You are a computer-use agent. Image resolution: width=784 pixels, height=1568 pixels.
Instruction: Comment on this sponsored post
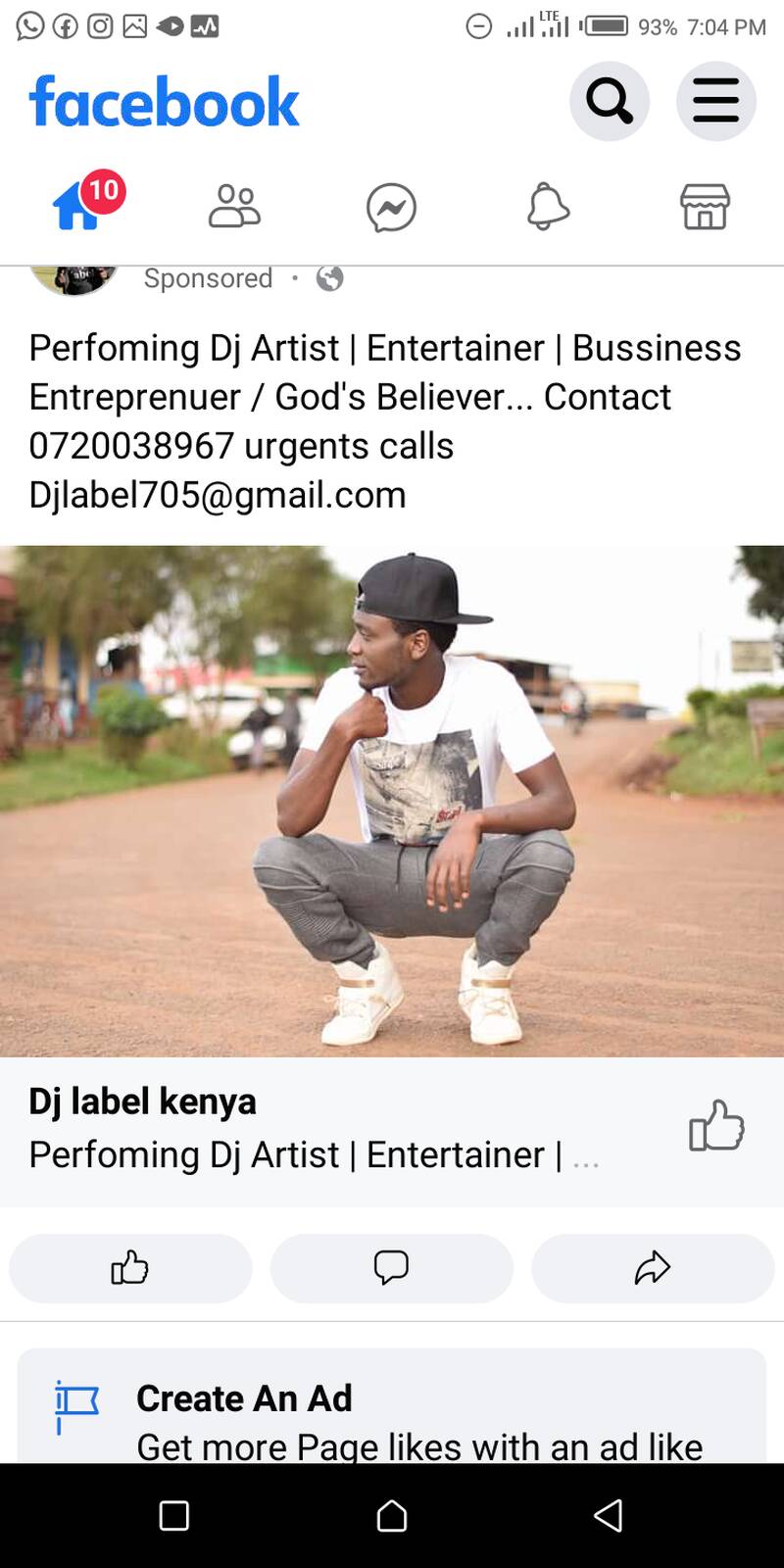(391, 1268)
